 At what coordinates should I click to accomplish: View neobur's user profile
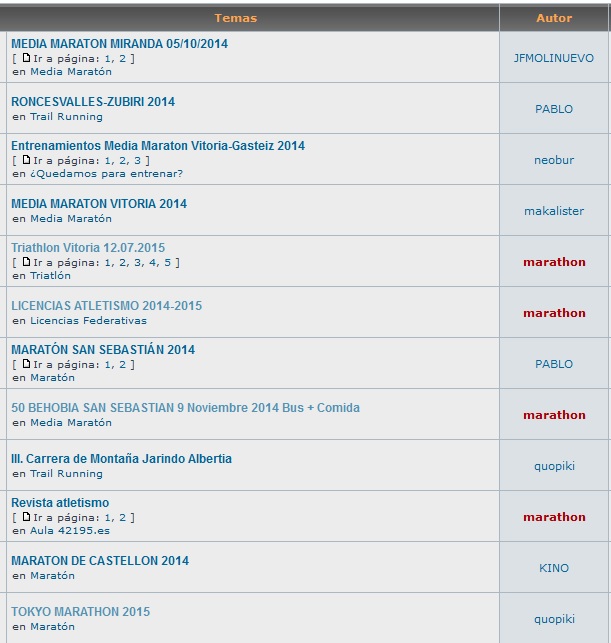click(x=553, y=160)
